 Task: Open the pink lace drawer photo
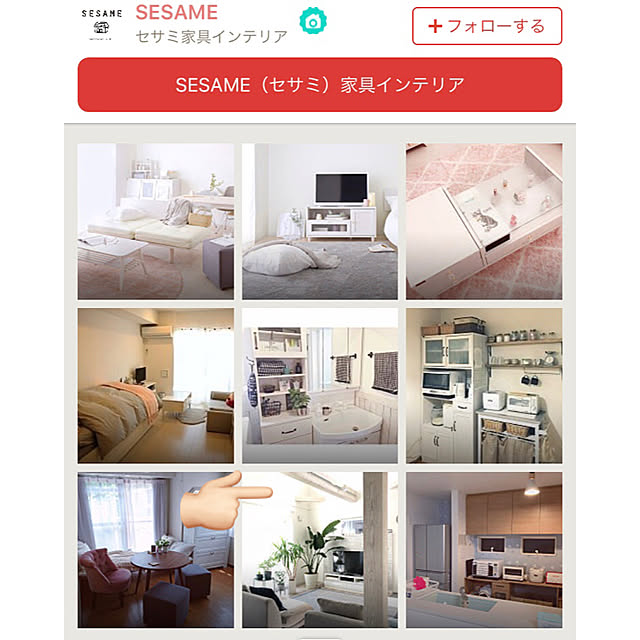click(484, 221)
